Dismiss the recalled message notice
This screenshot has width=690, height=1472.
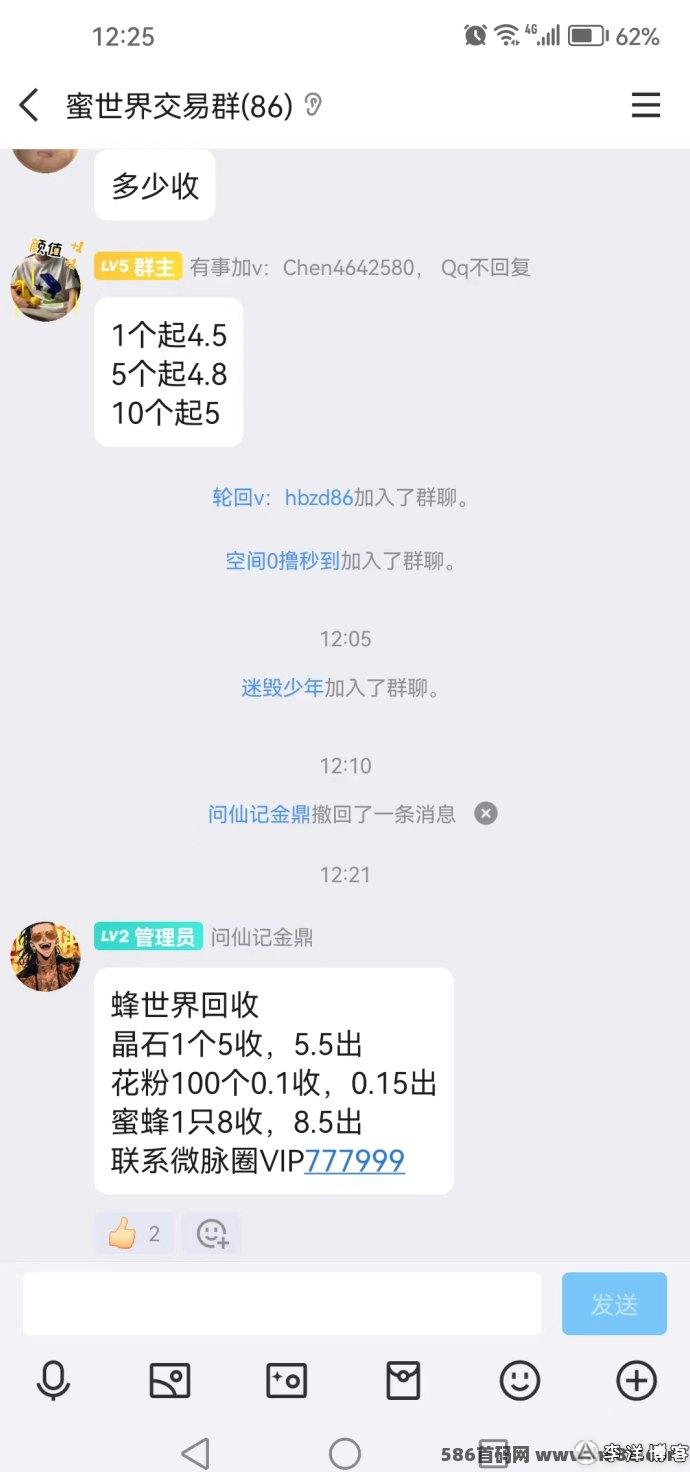pos(485,814)
